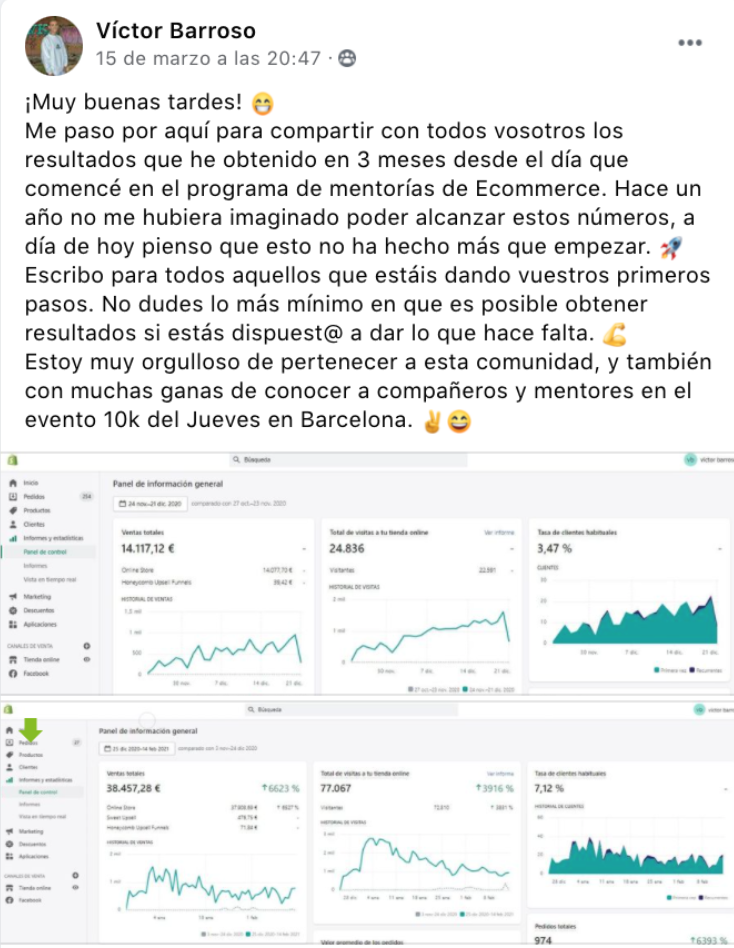Open the post's timestamp 15 de marzo
This screenshot has width=734, height=948.
(x=208, y=59)
